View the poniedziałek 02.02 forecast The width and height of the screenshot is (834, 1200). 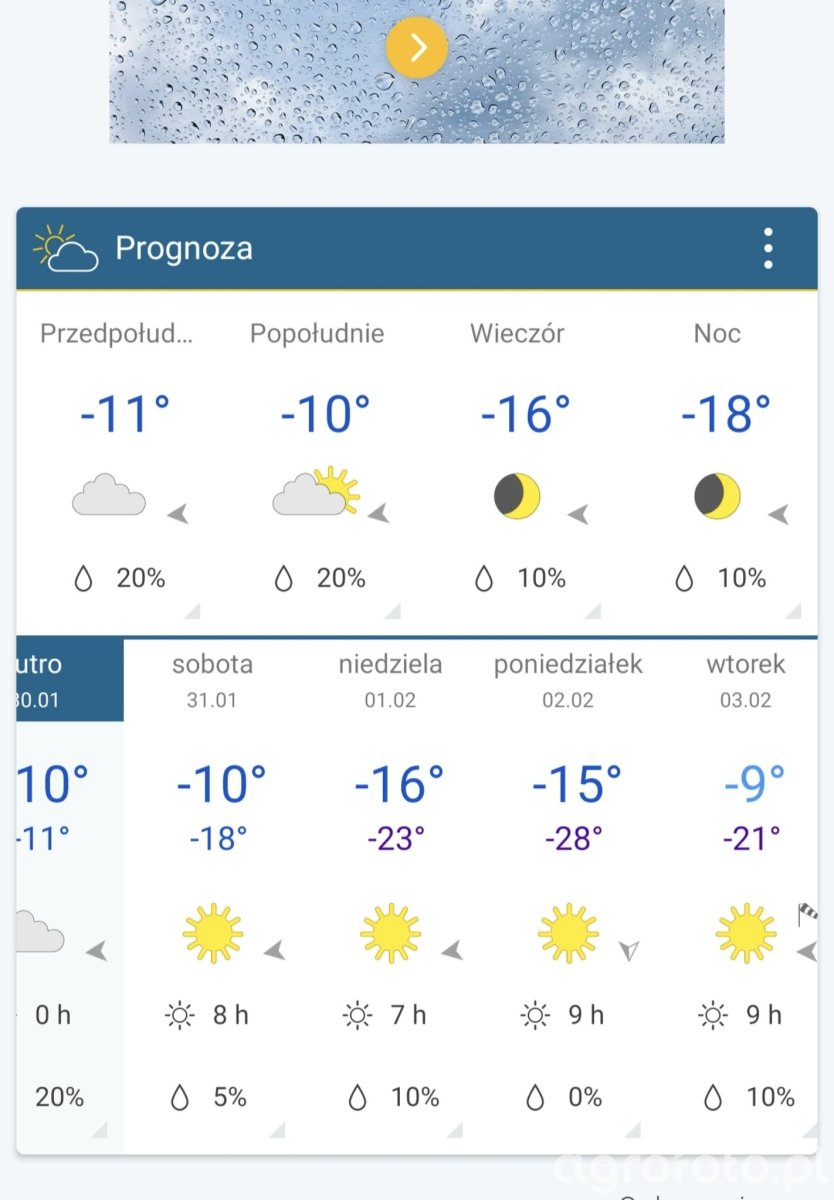[568, 680]
